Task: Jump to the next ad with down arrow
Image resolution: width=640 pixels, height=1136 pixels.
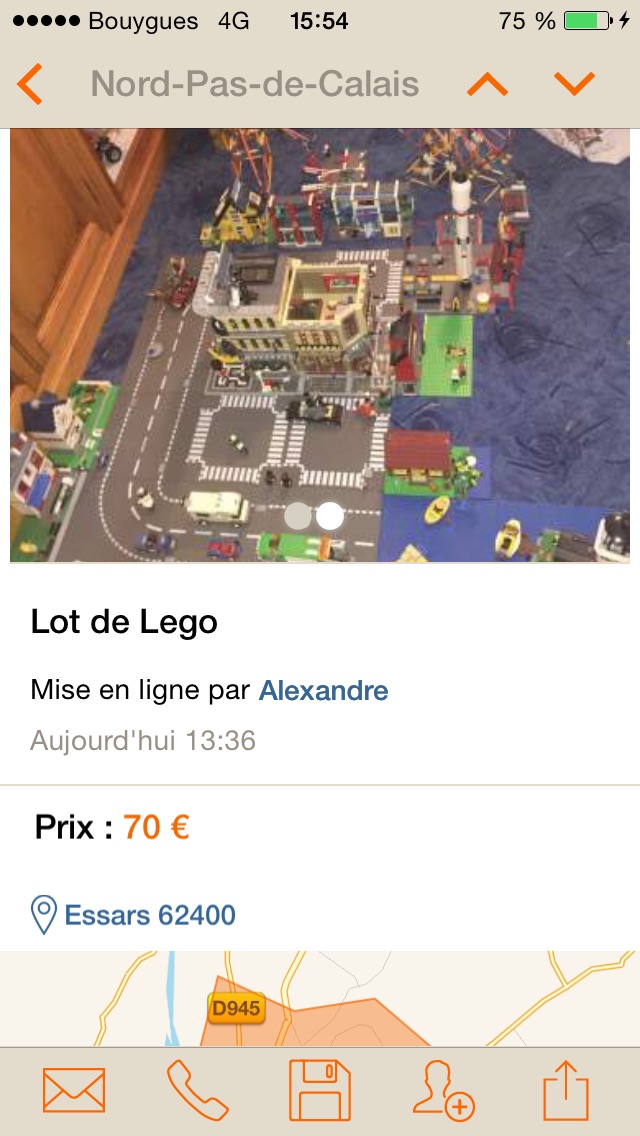Action: 575,85
